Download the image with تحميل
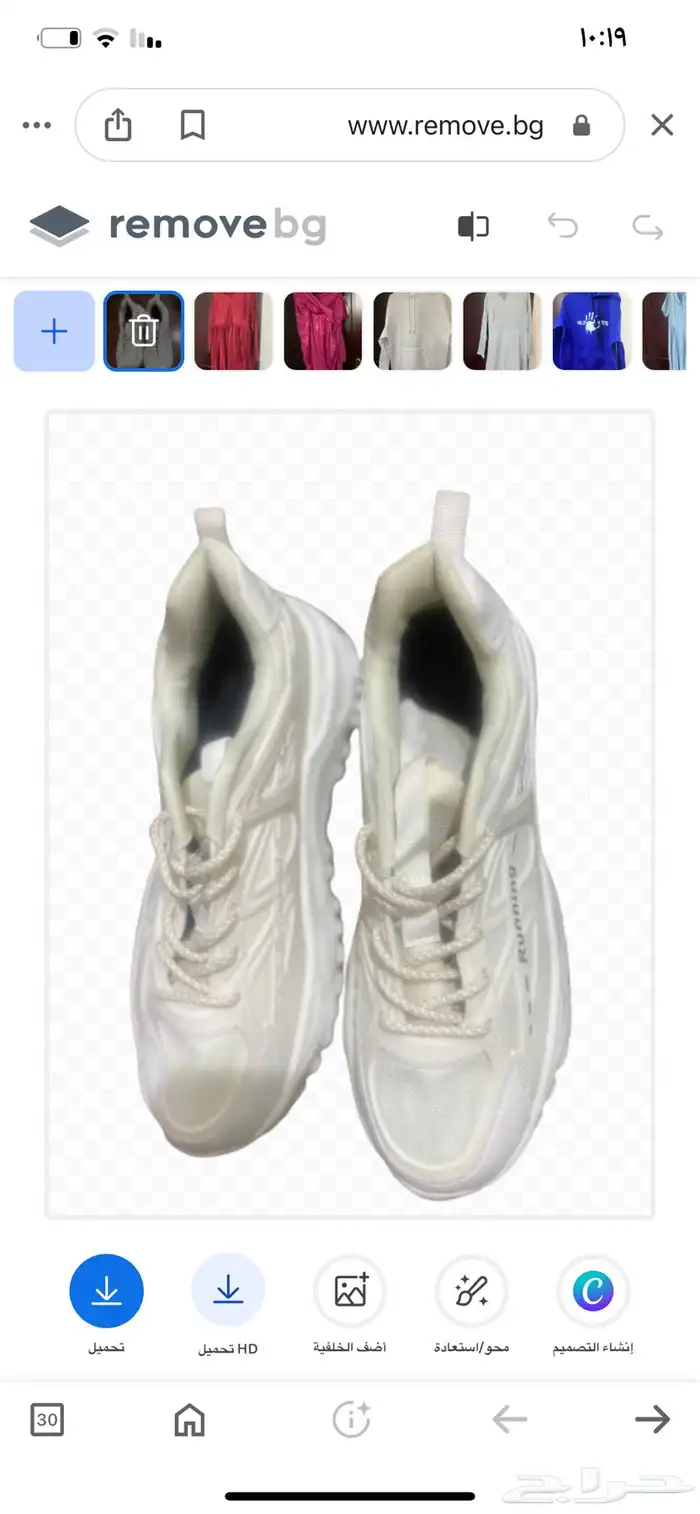Viewport: 700px width, 1514px height. [x=106, y=1291]
